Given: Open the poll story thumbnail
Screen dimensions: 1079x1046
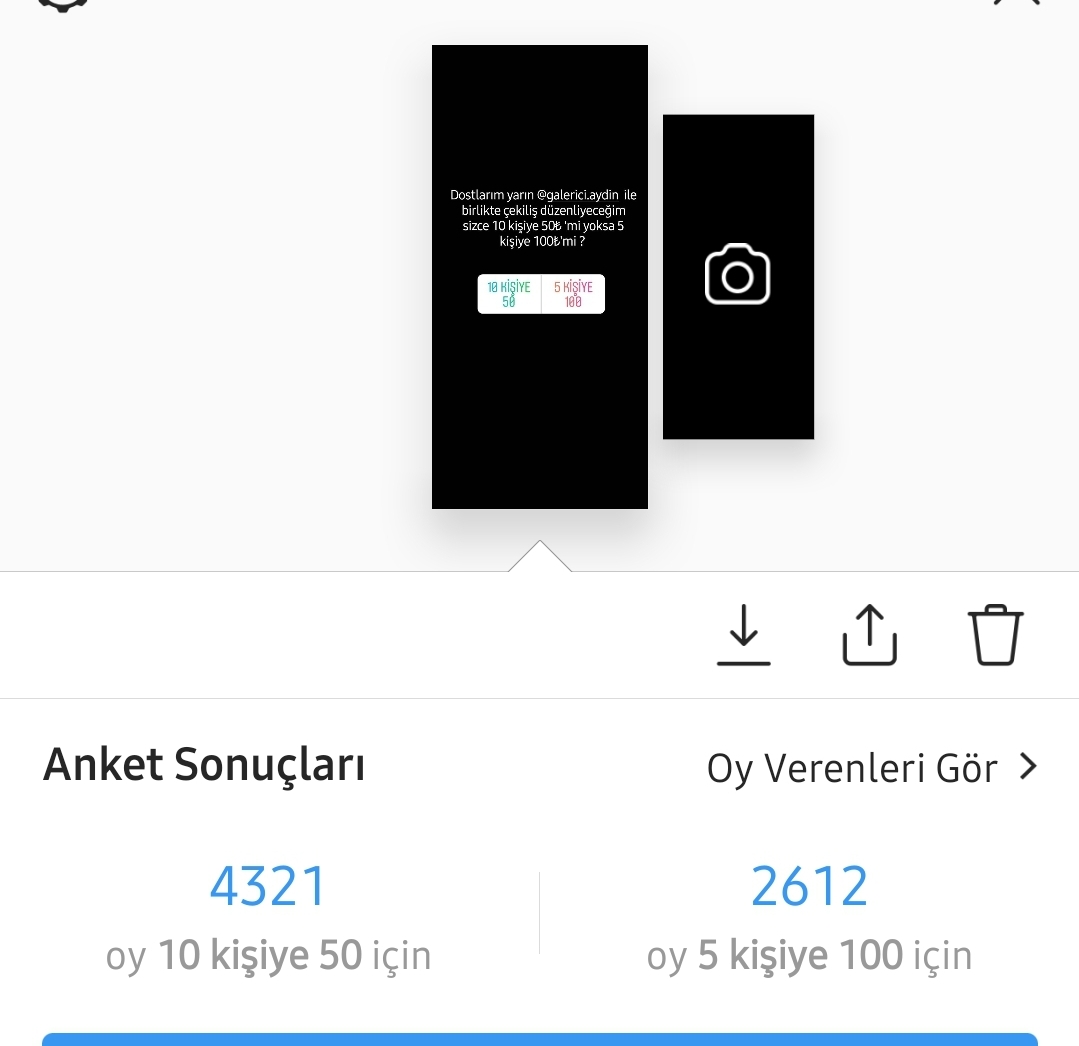Looking at the screenshot, I should [x=540, y=277].
